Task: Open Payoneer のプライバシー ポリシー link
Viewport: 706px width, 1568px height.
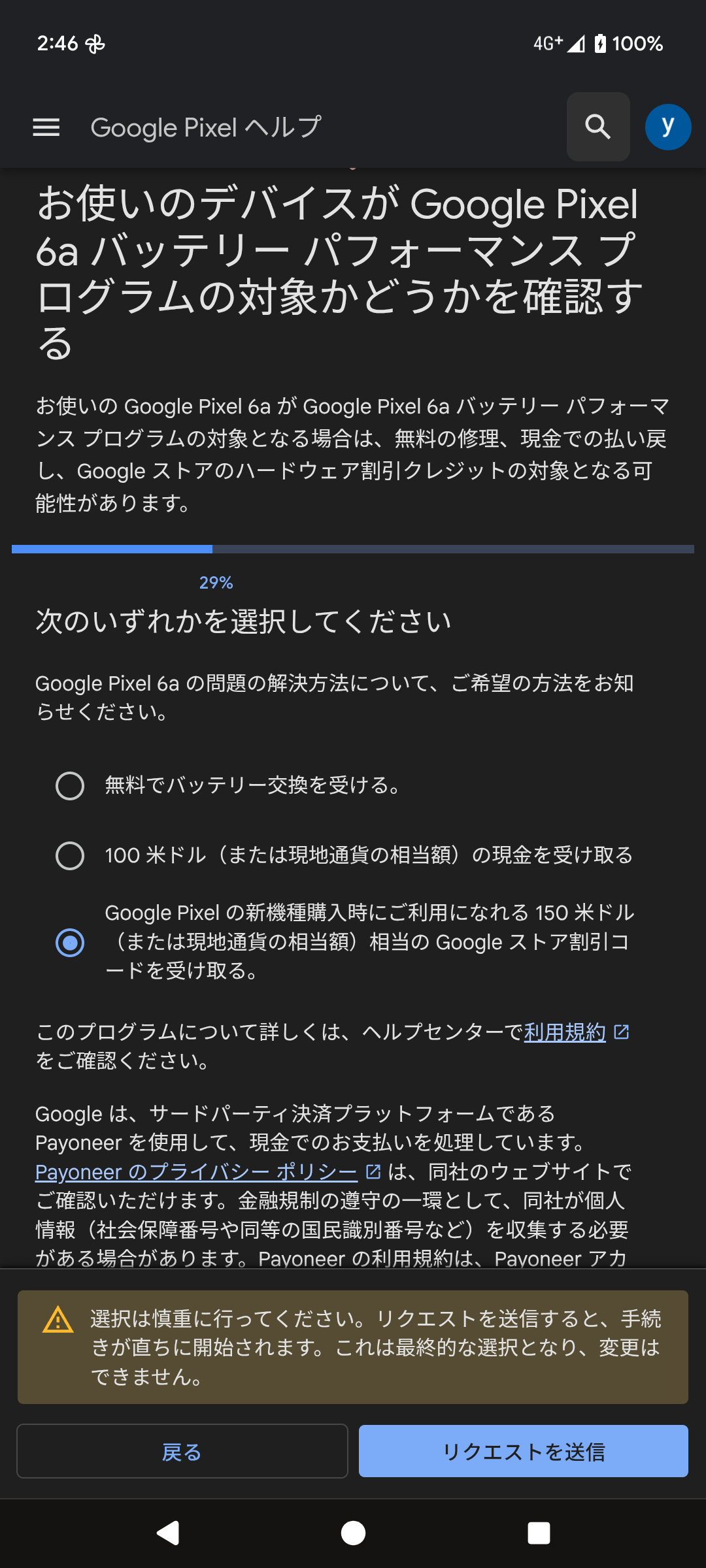Action: click(193, 1171)
